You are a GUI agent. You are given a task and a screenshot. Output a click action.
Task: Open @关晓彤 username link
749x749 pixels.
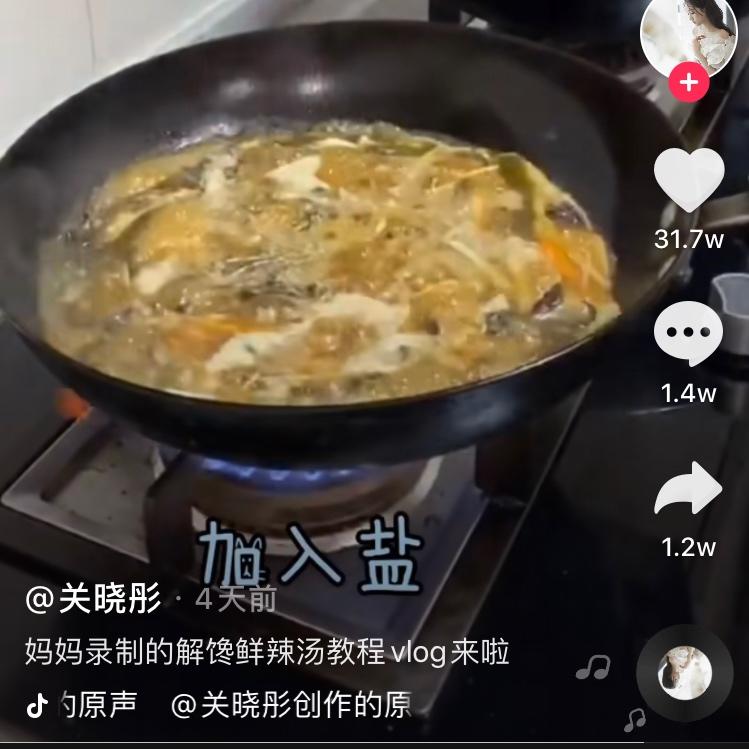(x=93, y=599)
